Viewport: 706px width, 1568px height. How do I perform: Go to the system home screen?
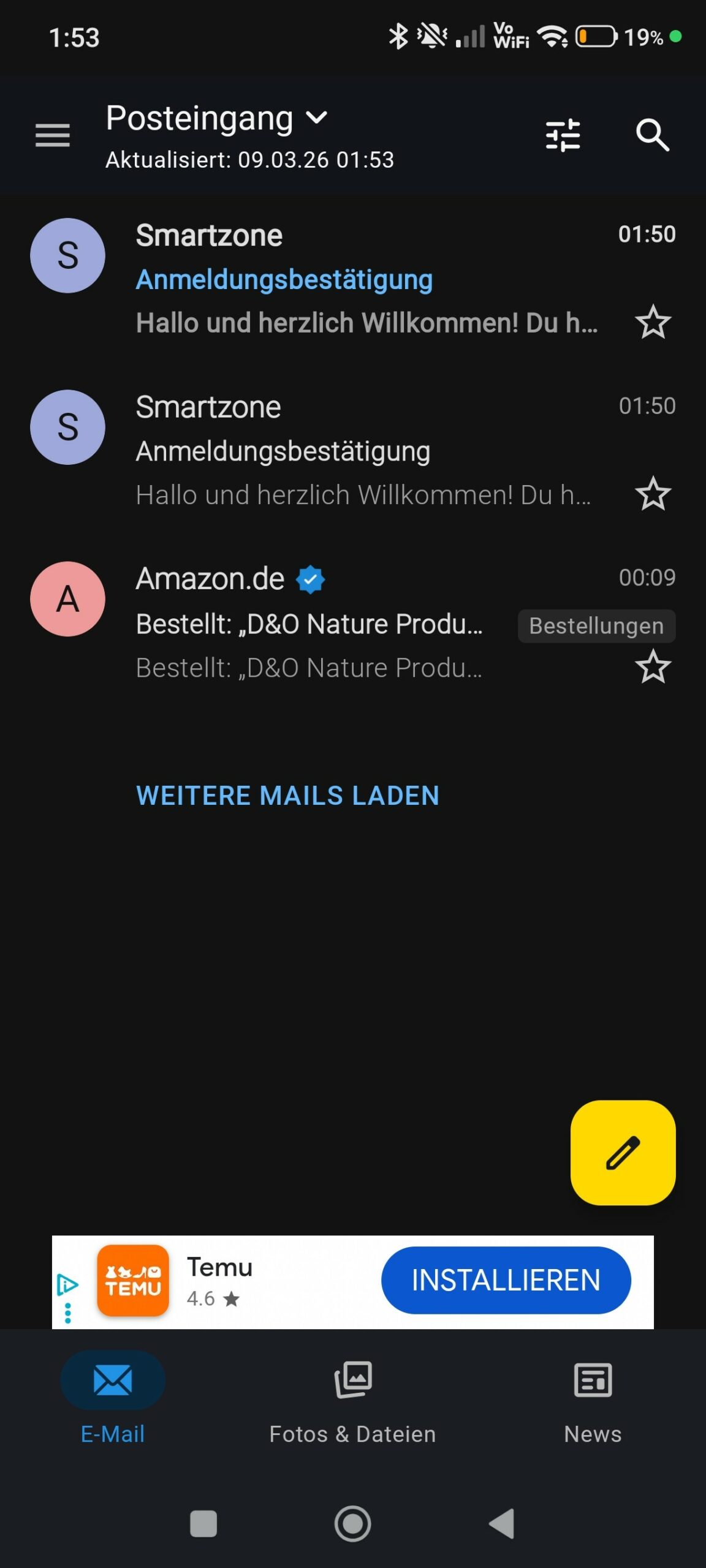coord(352,1523)
